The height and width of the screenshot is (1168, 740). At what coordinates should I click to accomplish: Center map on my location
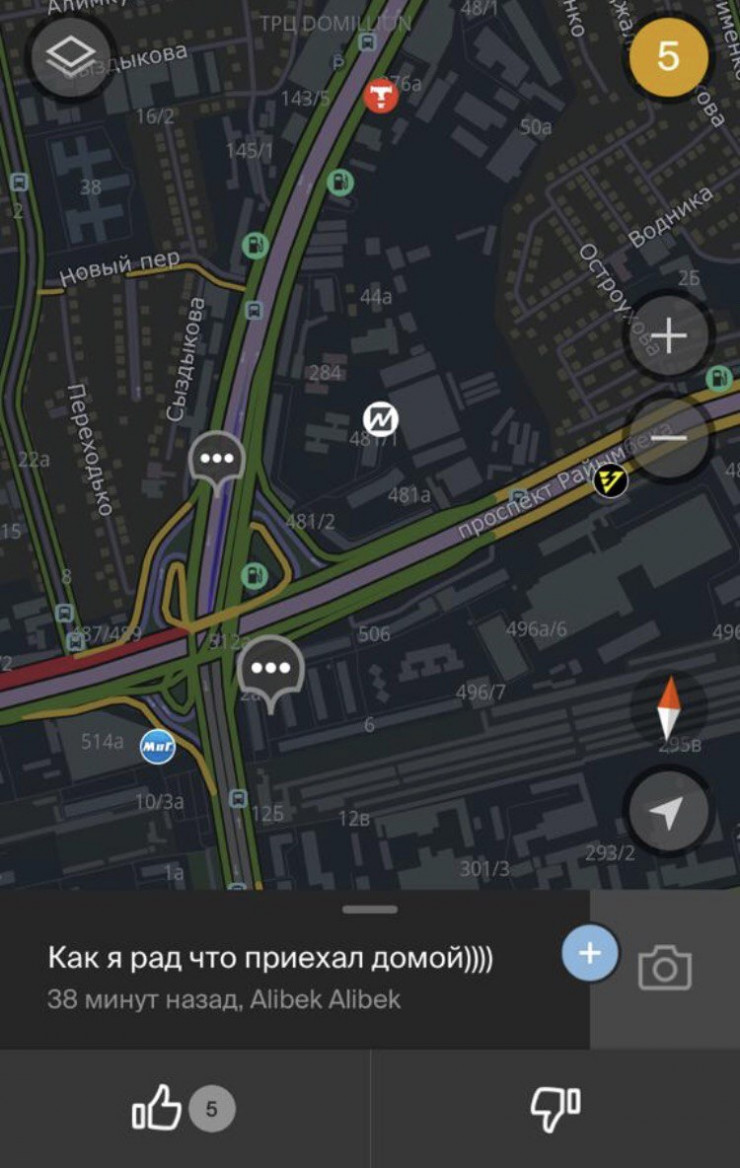[x=668, y=811]
